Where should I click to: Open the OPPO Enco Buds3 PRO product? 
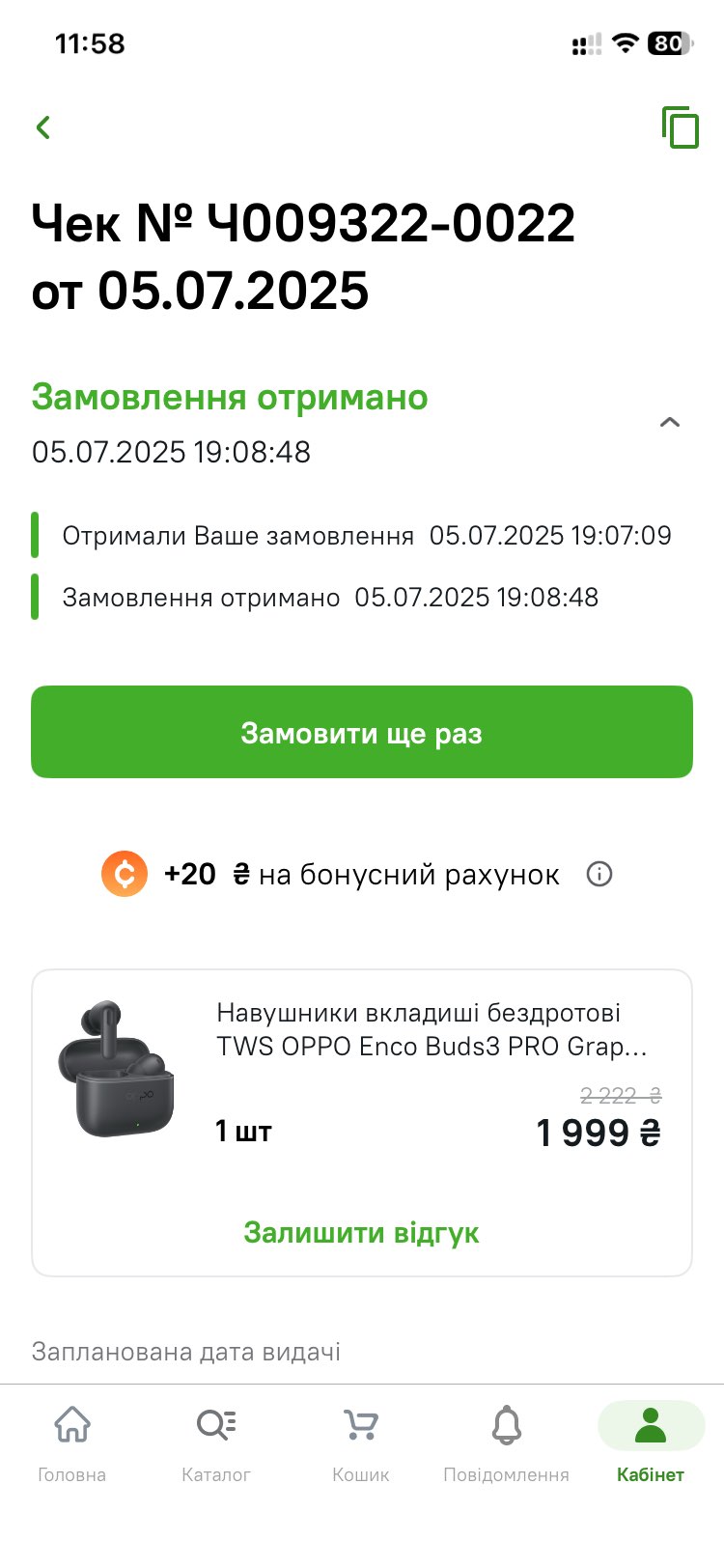coord(431,1030)
